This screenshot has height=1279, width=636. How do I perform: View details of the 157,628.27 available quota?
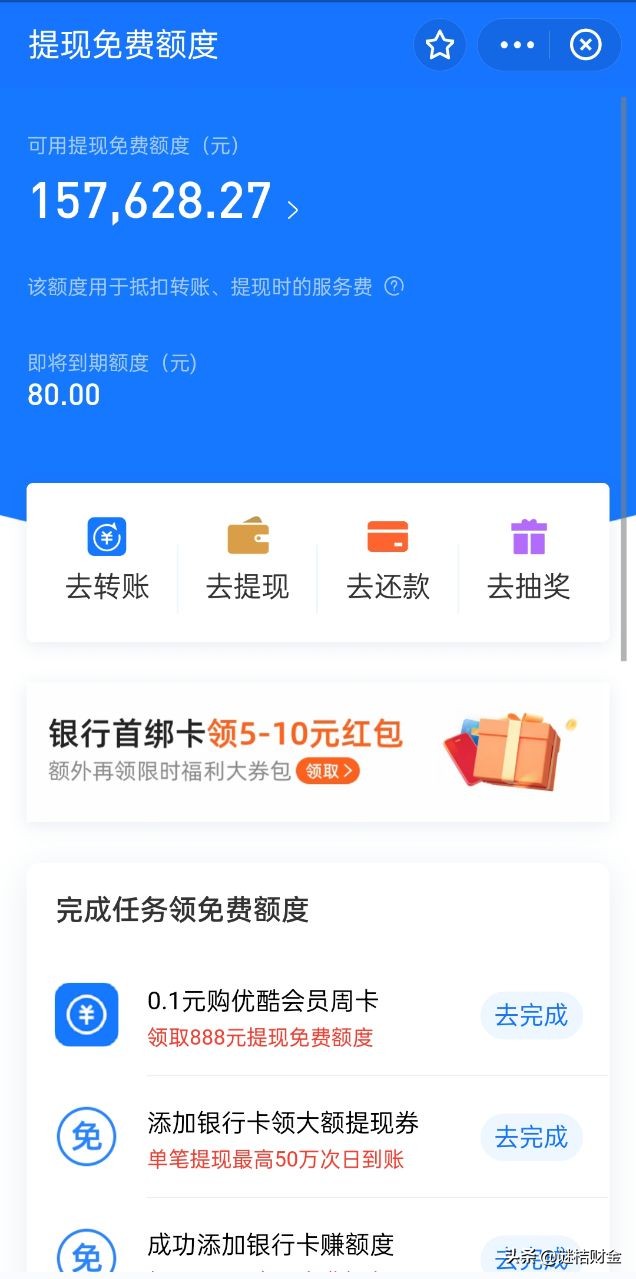[x=292, y=210]
